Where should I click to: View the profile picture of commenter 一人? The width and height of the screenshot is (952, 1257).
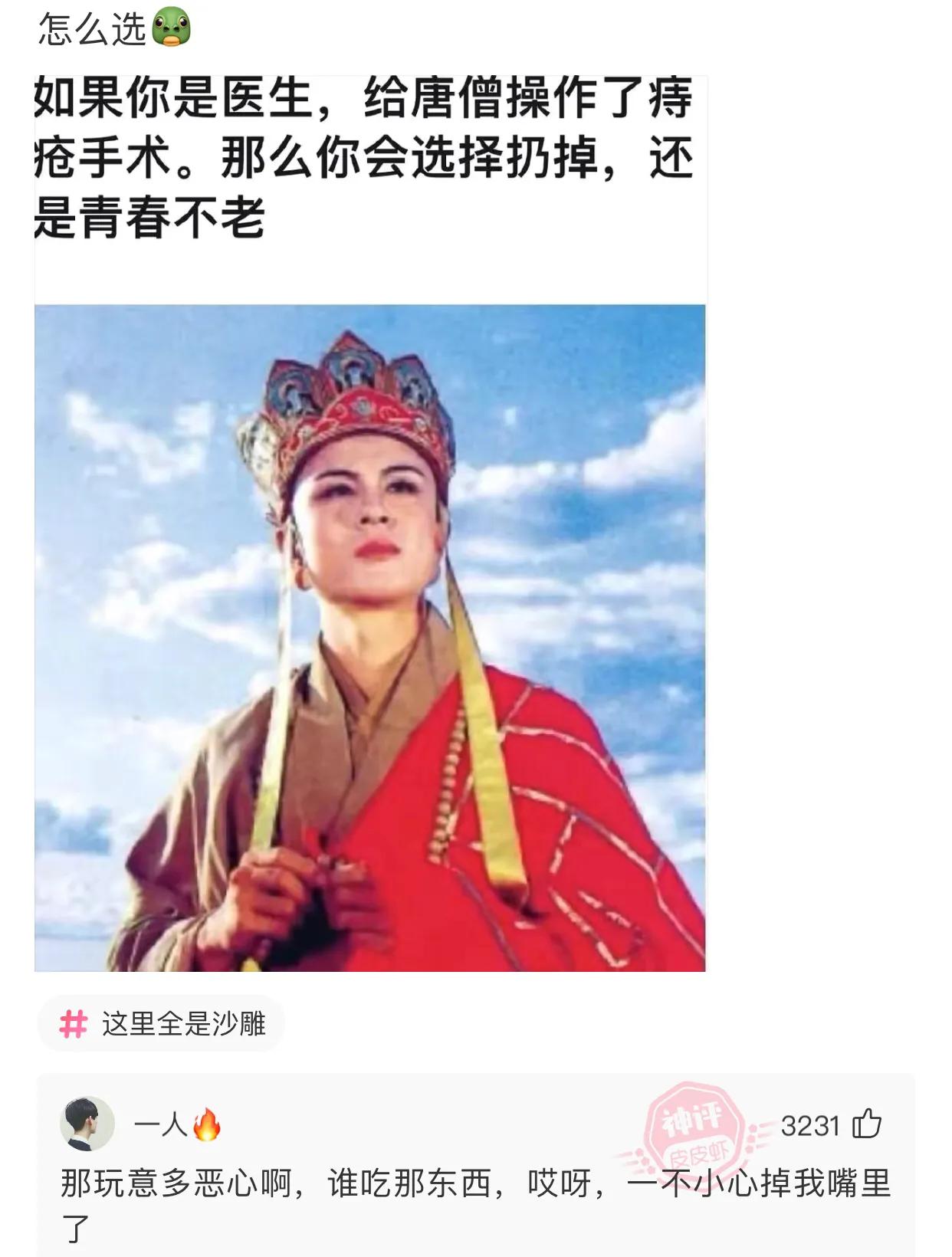(87, 1124)
